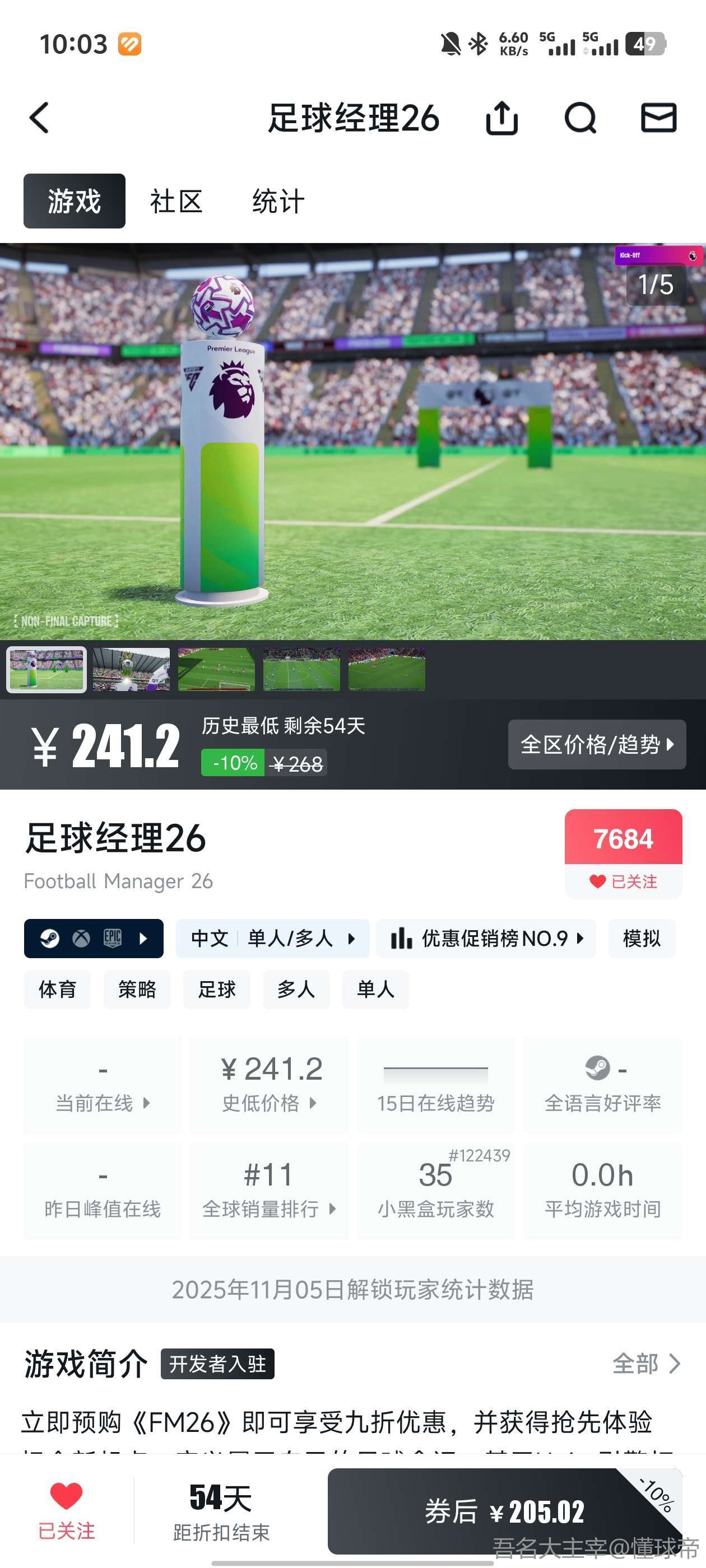Expand 全部 in the 游戏简介 section
Image resolution: width=706 pixels, height=1568 pixels.
(x=645, y=1364)
